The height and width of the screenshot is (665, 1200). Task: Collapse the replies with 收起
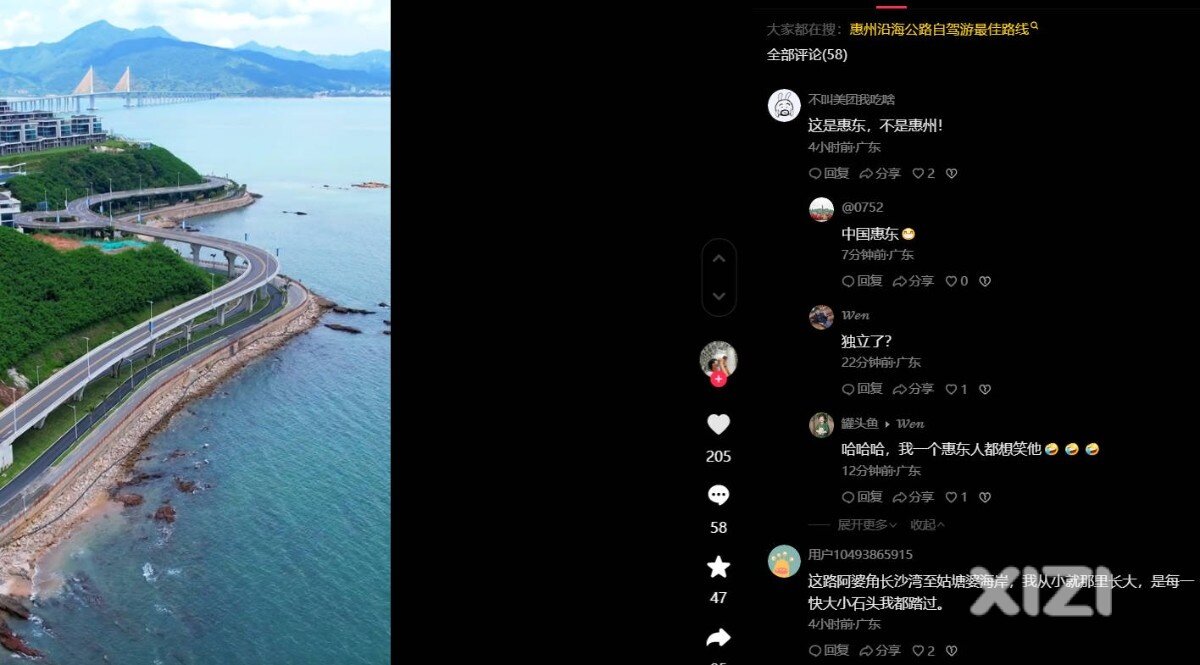926,524
